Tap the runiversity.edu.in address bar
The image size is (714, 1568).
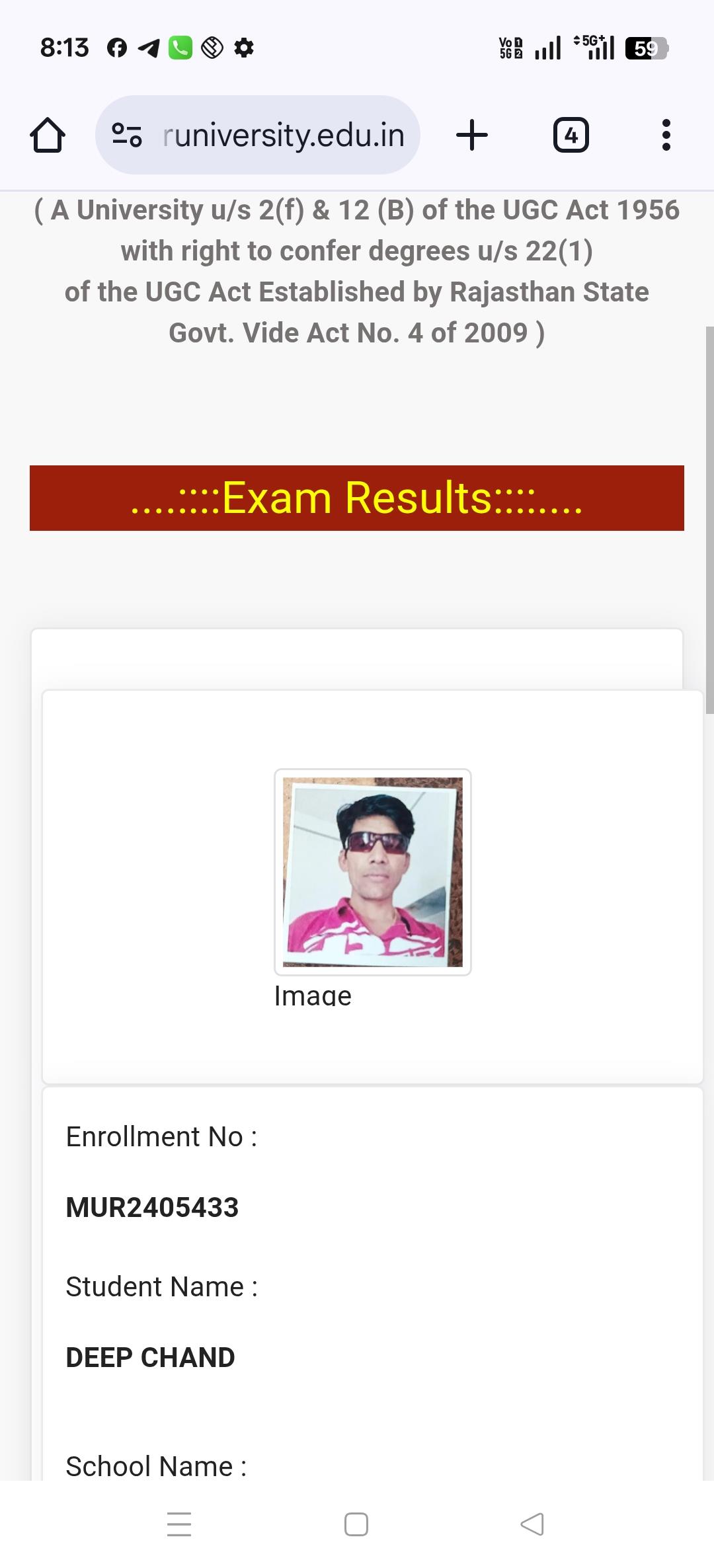point(283,135)
